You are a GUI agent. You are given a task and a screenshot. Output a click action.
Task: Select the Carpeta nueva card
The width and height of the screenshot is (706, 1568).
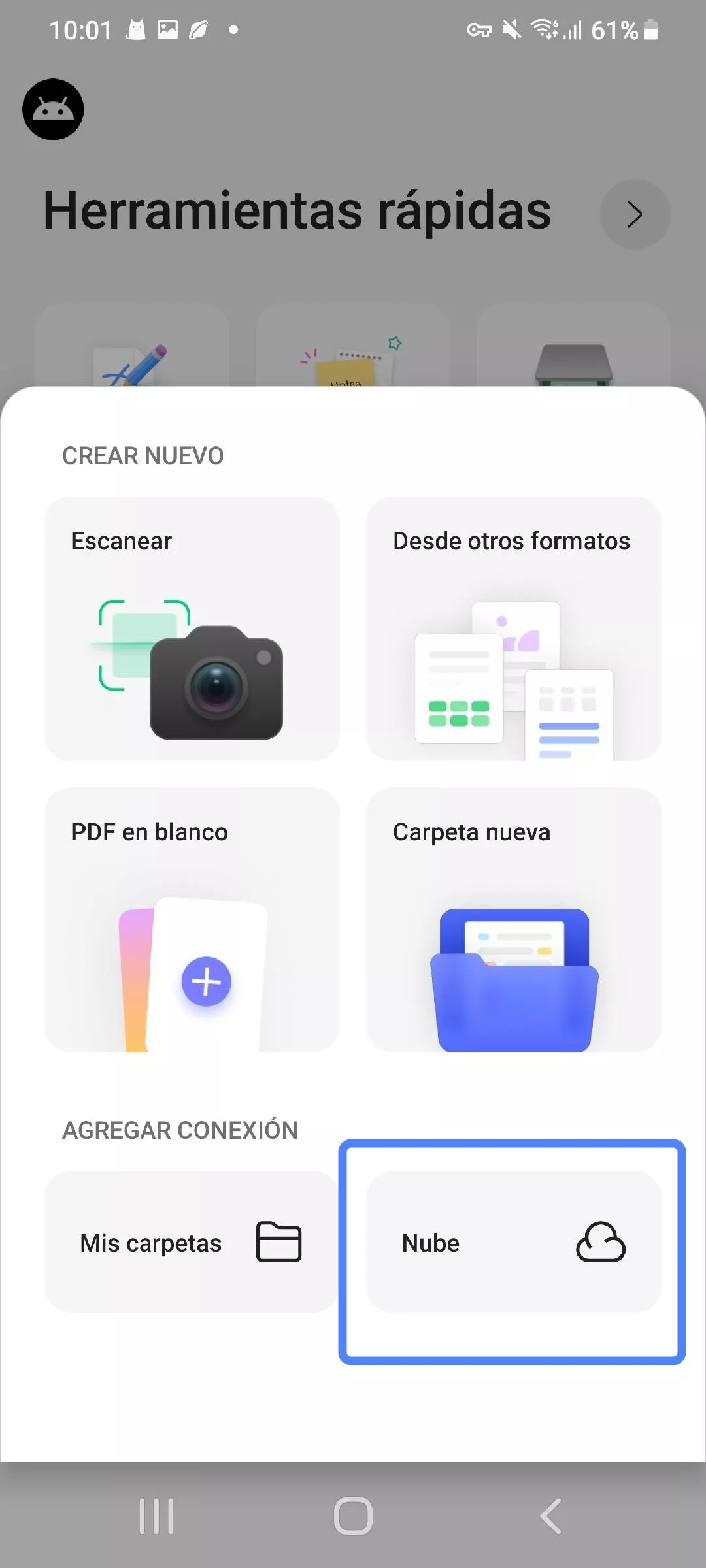pos(513,919)
